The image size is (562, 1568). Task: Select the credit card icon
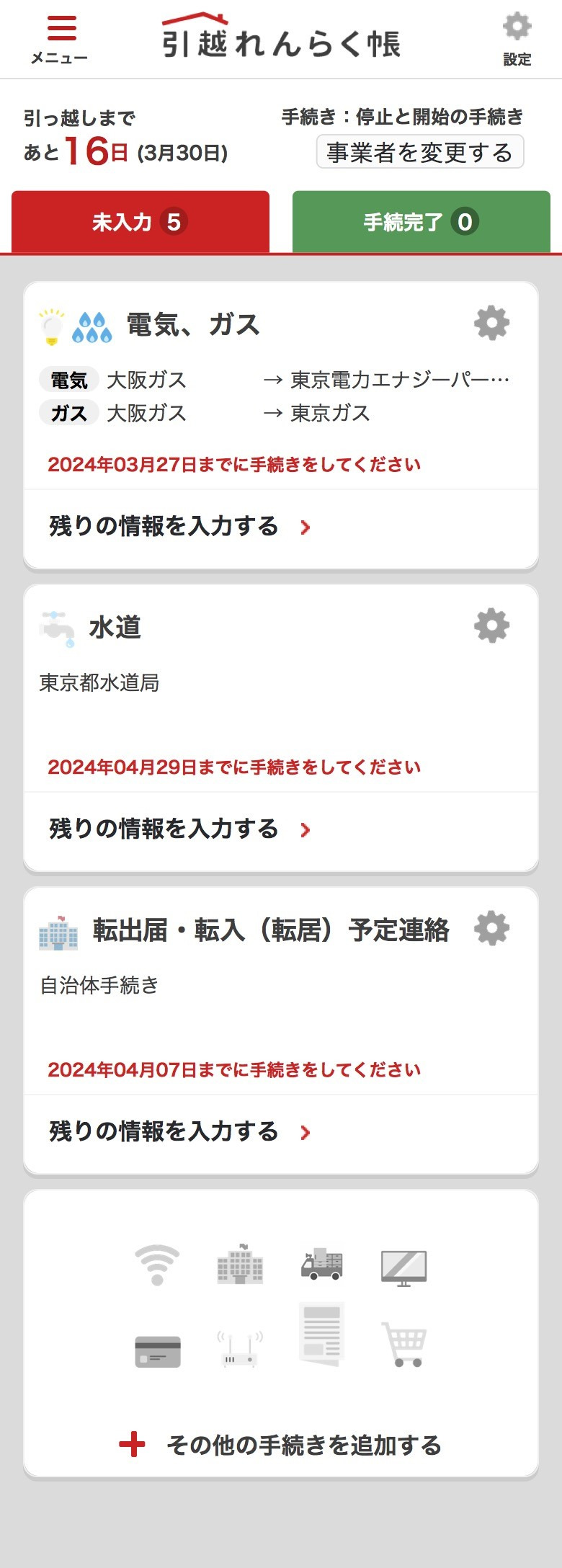pos(157,1349)
